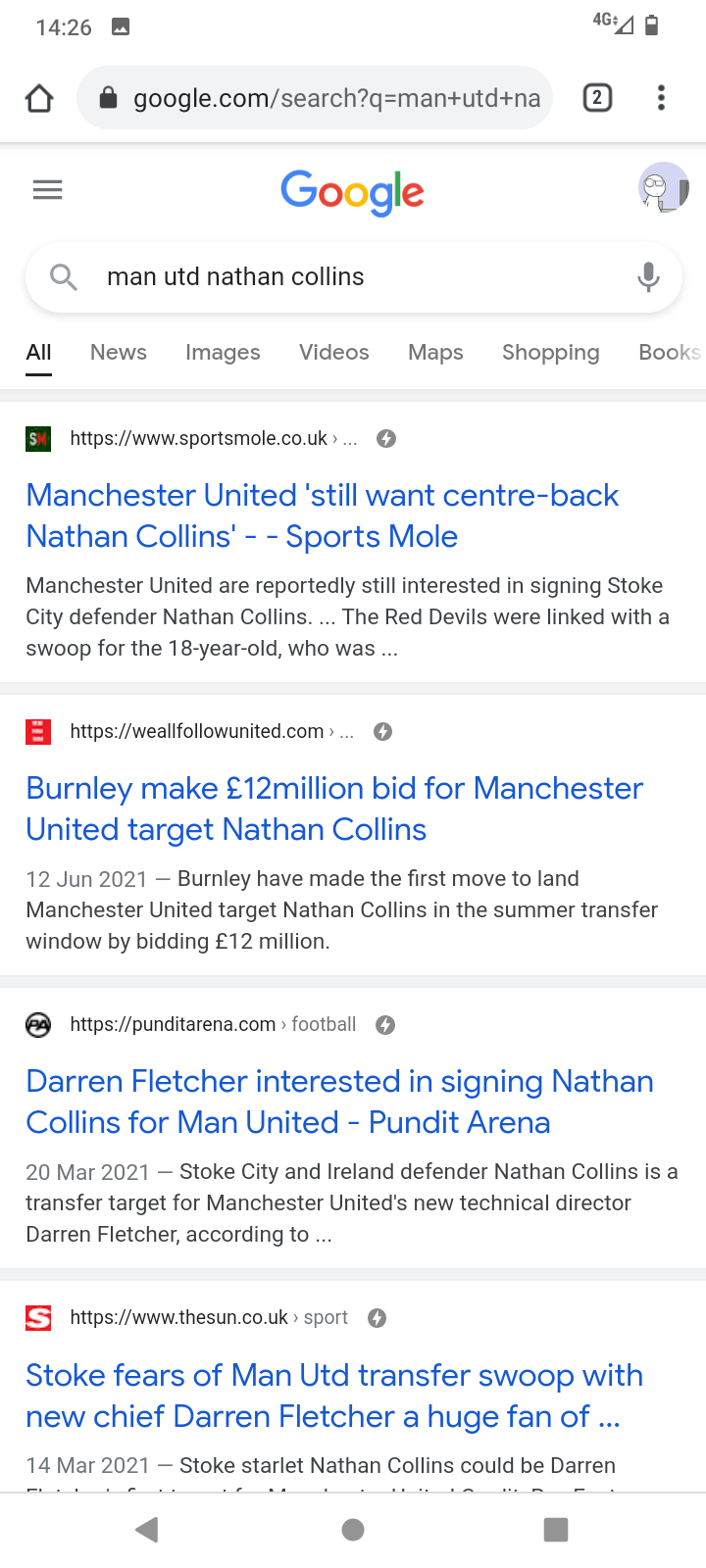Viewport: 706px width, 1568px height.
Task: Open Sports Mole 'still want centre-back' result
Action: 322,515
